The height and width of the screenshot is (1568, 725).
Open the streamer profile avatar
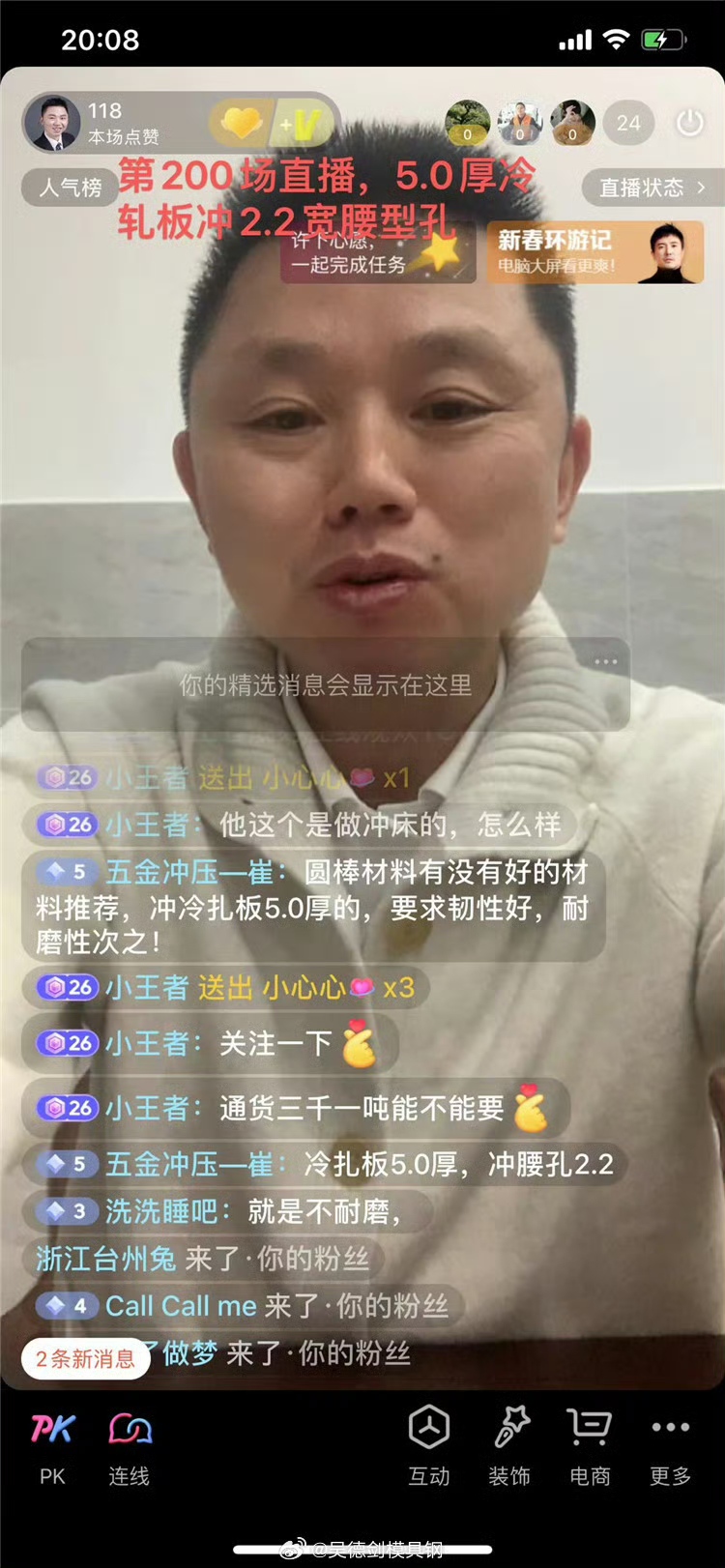pyautogui.click(x=53, y=124)
